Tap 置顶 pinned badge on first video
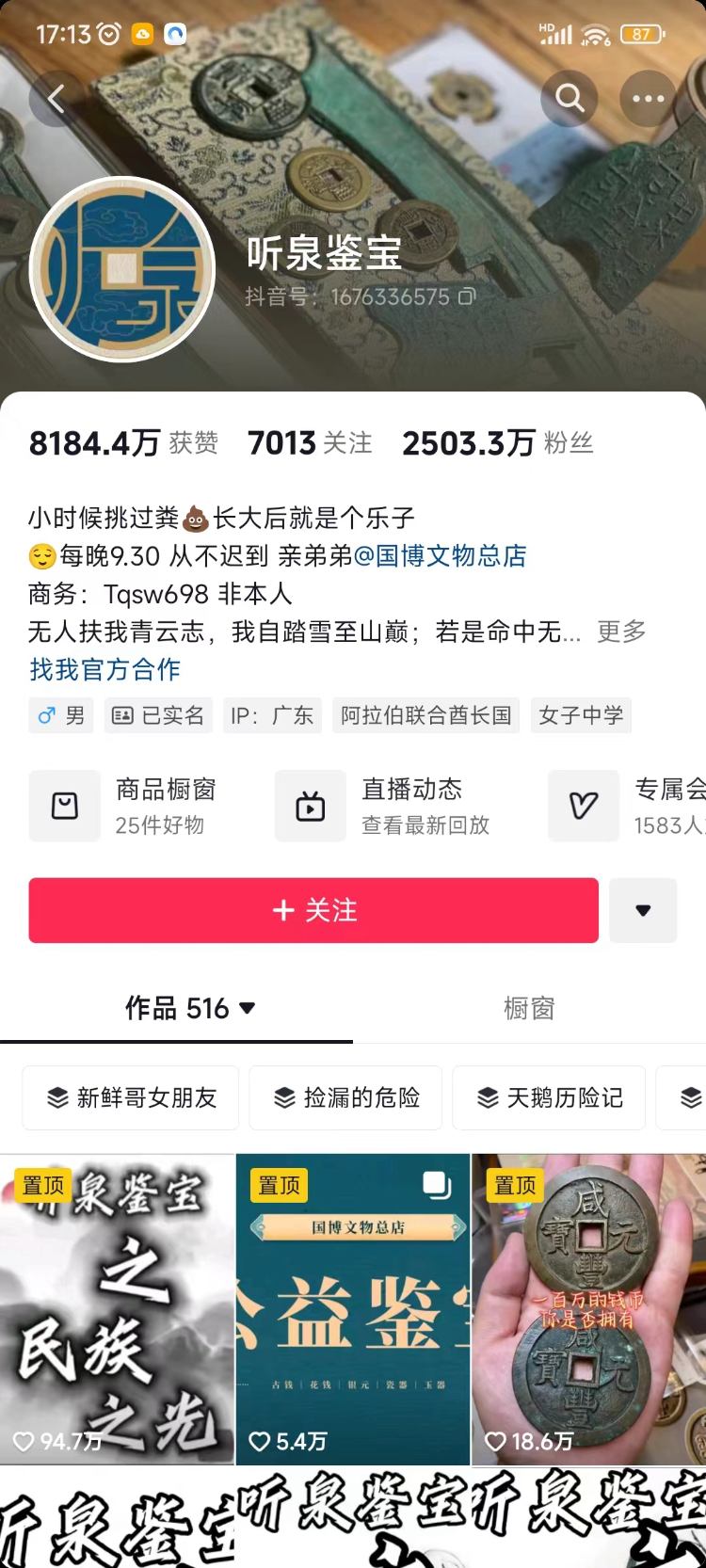This screenshot has width=706, height=1568. click(42, 1186)
